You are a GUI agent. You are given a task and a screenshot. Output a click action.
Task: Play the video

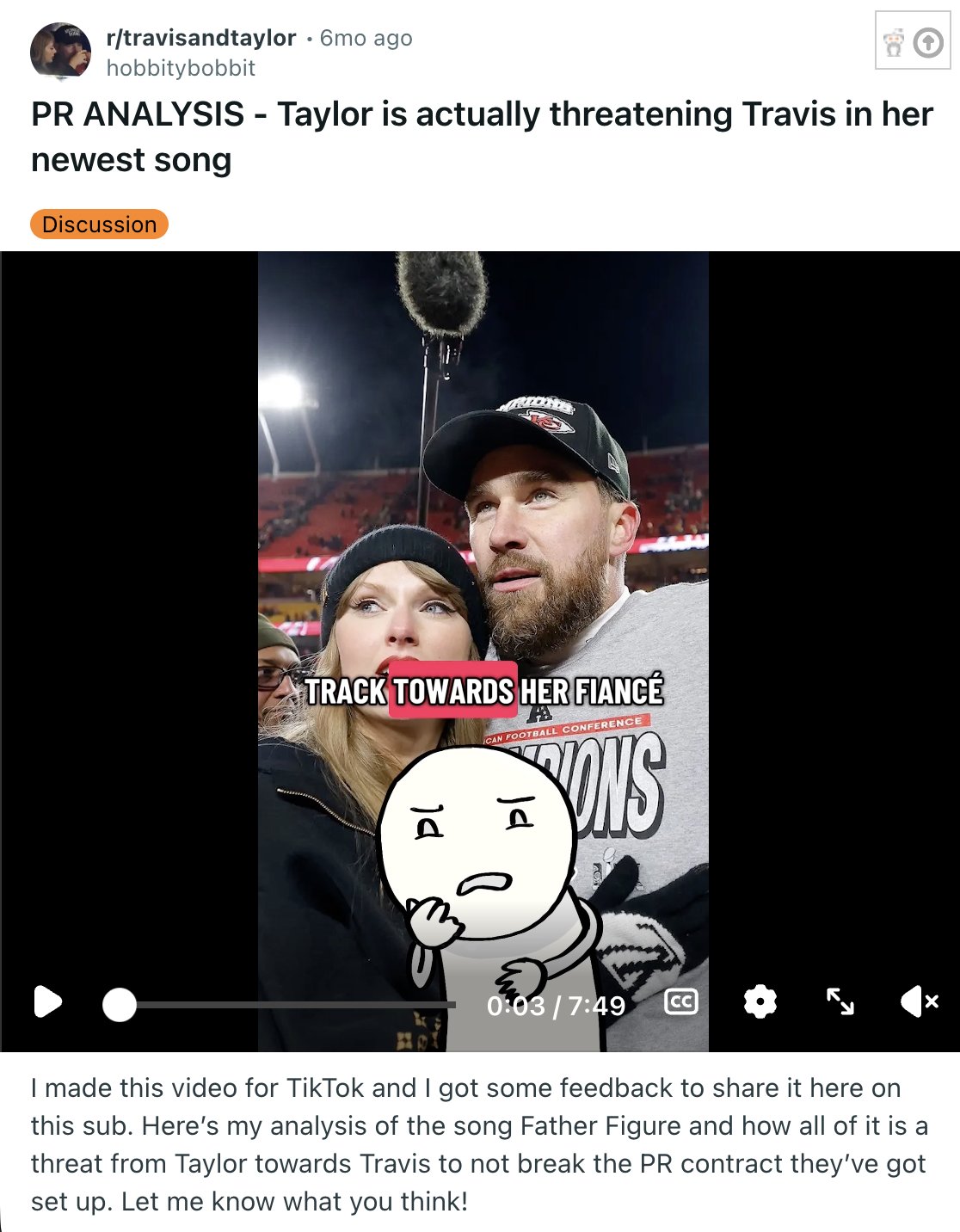(x=48, y=1002)
